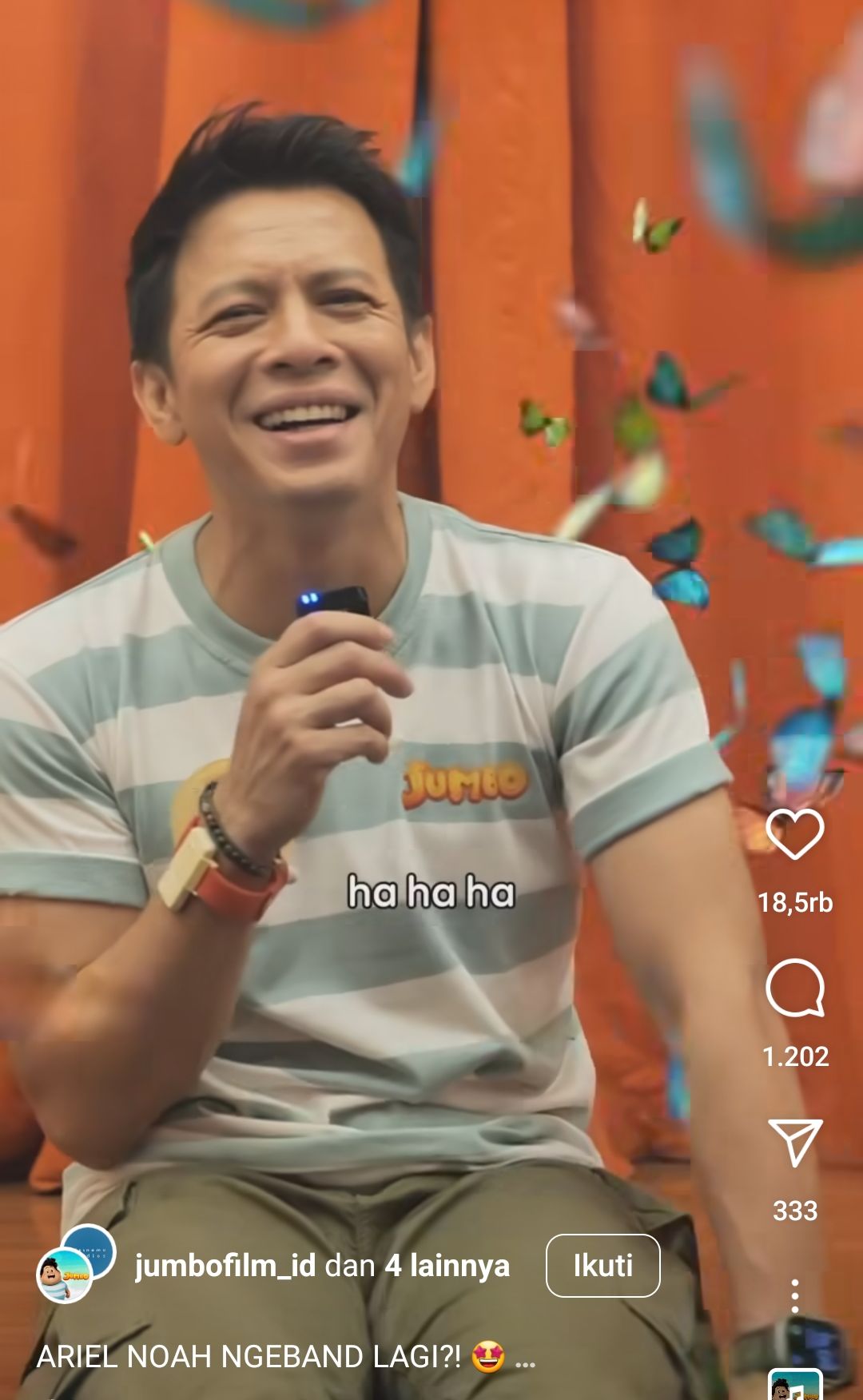Open the comments on this reel
Image resolution: width=863 pixels, height=1400 pixels.
point(795,988)
